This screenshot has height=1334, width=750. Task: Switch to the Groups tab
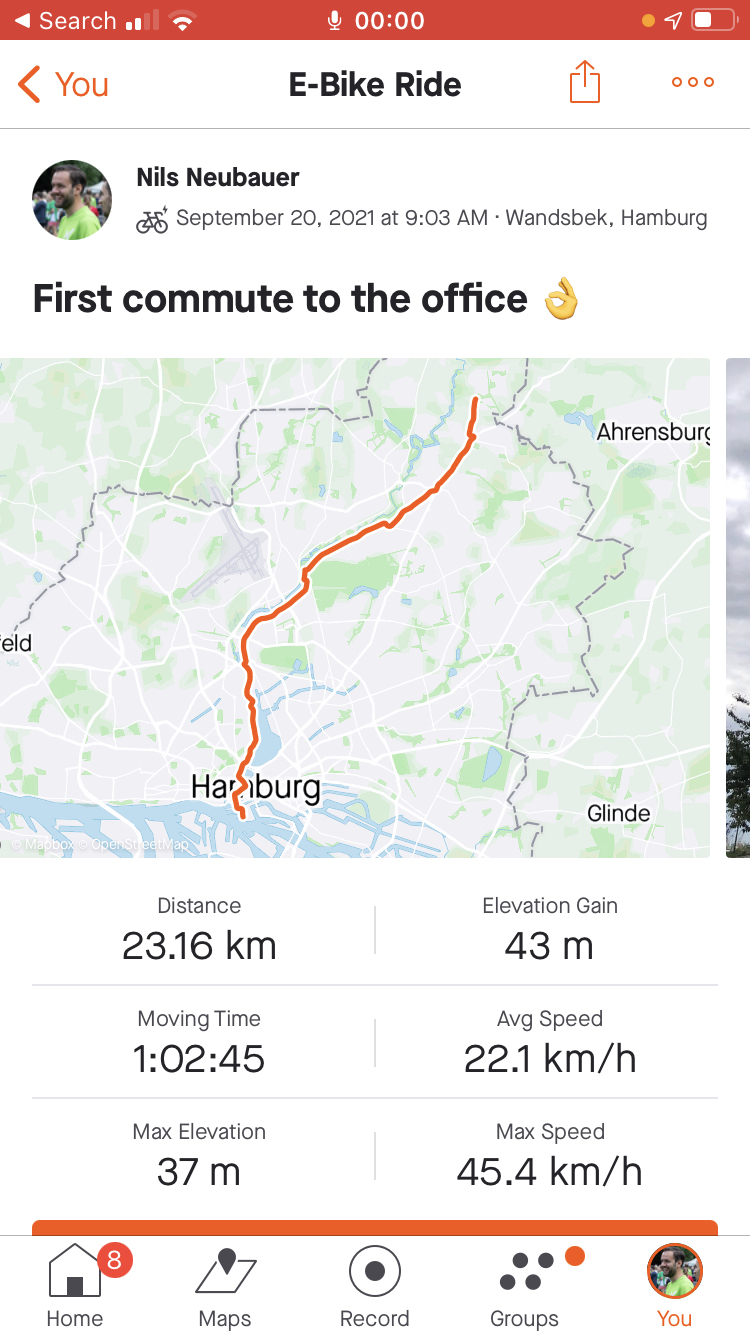pyautogui.click(x=525, y=1285)
